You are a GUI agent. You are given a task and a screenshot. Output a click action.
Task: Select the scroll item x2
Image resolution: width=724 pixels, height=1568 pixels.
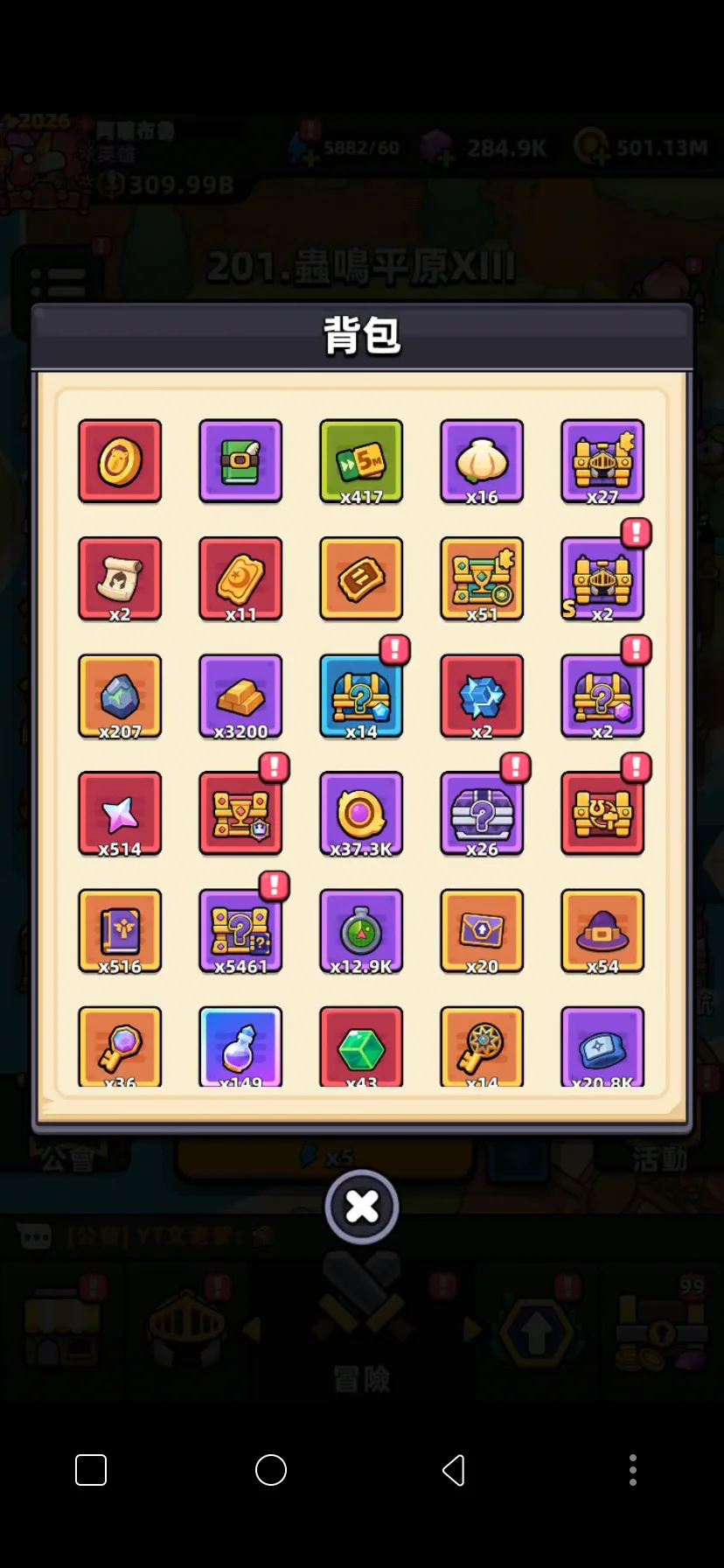click(120, 578)
